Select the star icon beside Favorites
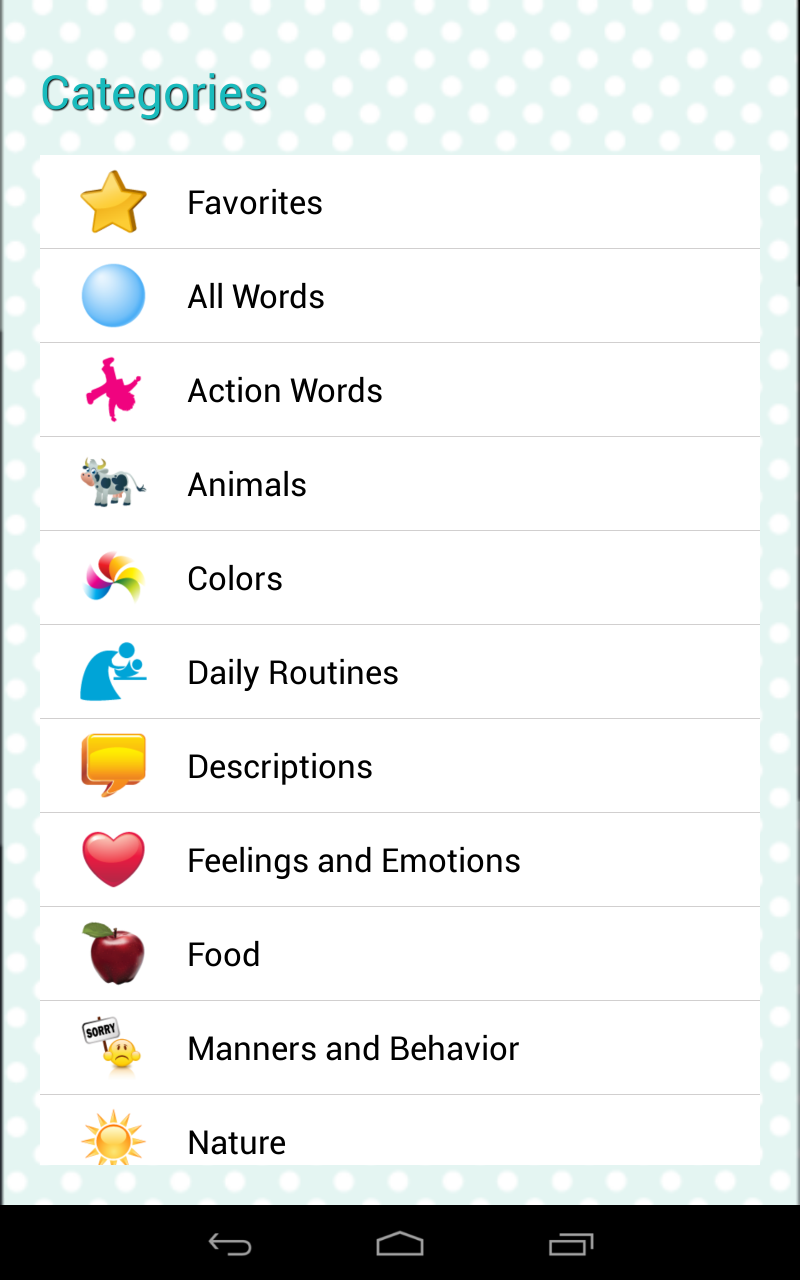This screenshot has width=800, height=1280. (113, 201)
